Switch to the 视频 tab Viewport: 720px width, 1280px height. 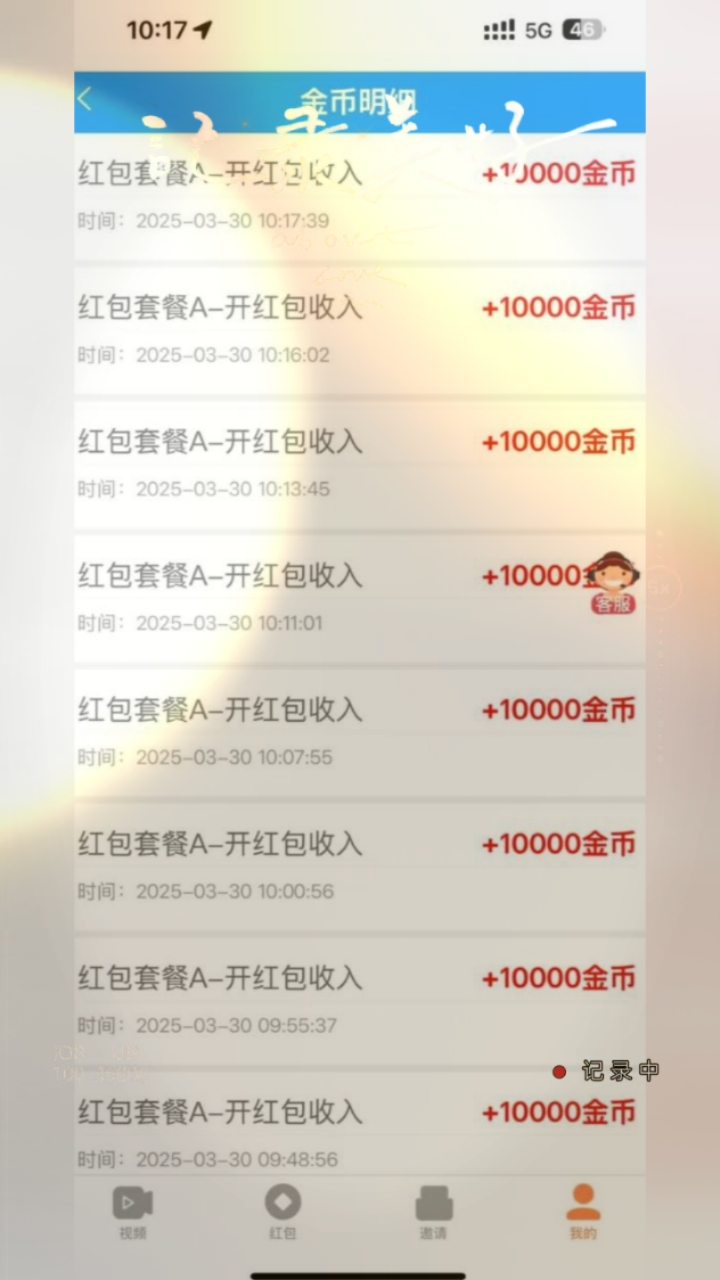click(x=133, y=1210)
